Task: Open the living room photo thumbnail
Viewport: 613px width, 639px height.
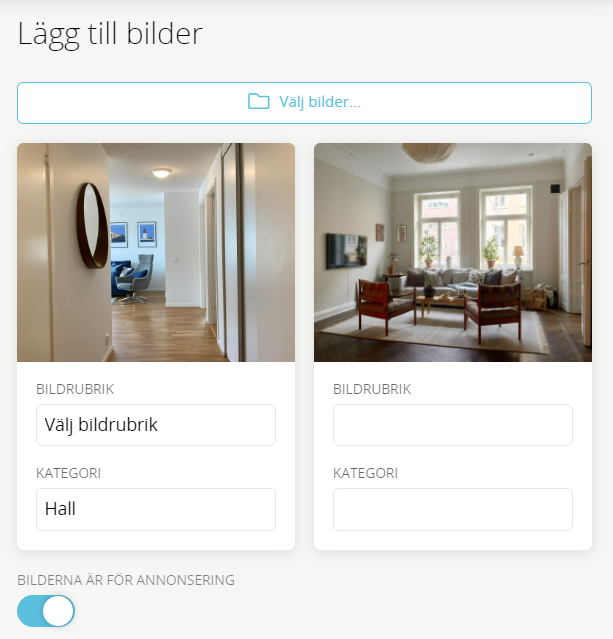Action: (x=452, y=252)
